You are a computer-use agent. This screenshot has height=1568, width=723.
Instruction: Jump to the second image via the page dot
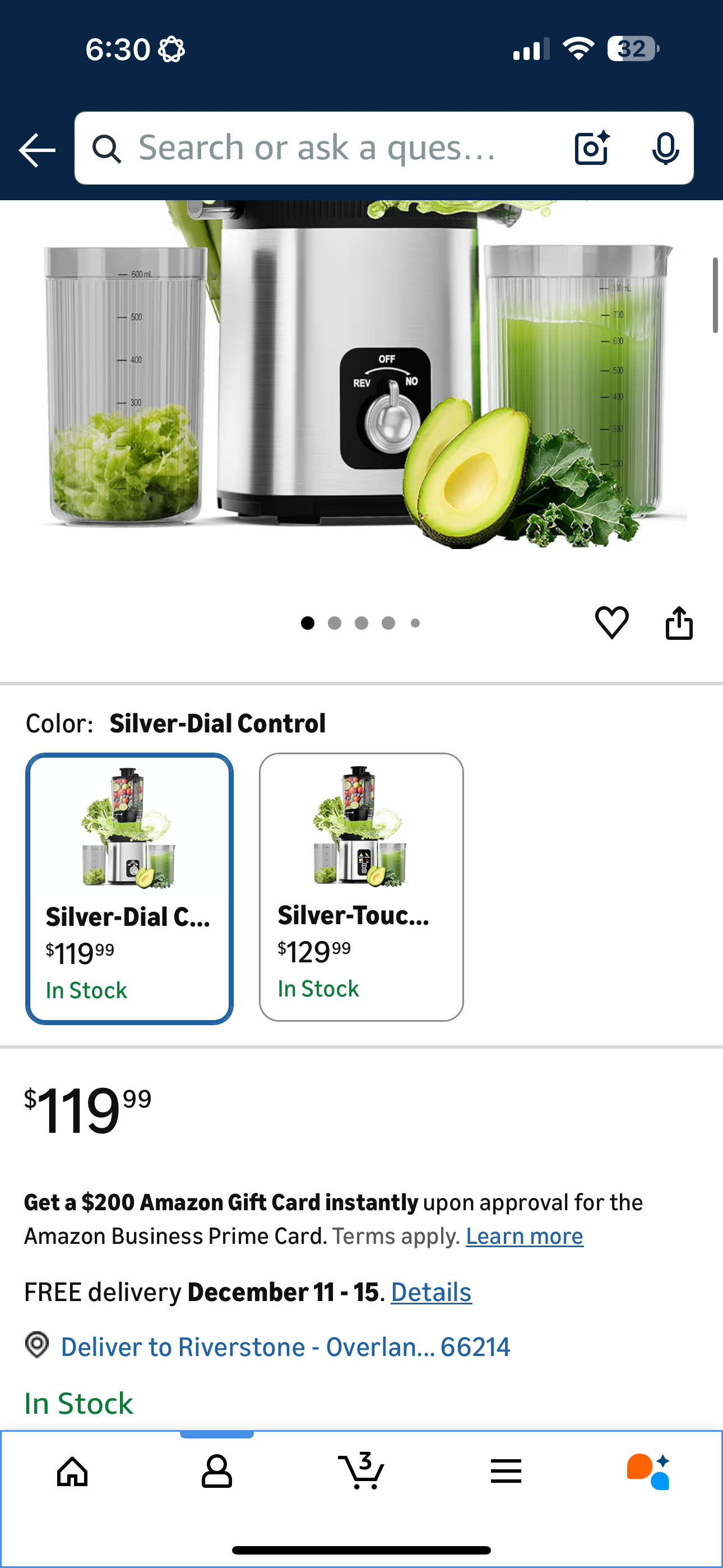[334, 623]
